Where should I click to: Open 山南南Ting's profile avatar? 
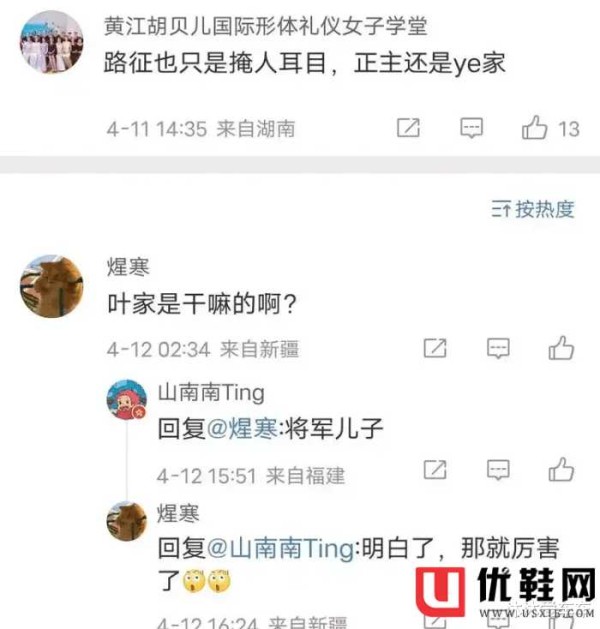(127, 399)
